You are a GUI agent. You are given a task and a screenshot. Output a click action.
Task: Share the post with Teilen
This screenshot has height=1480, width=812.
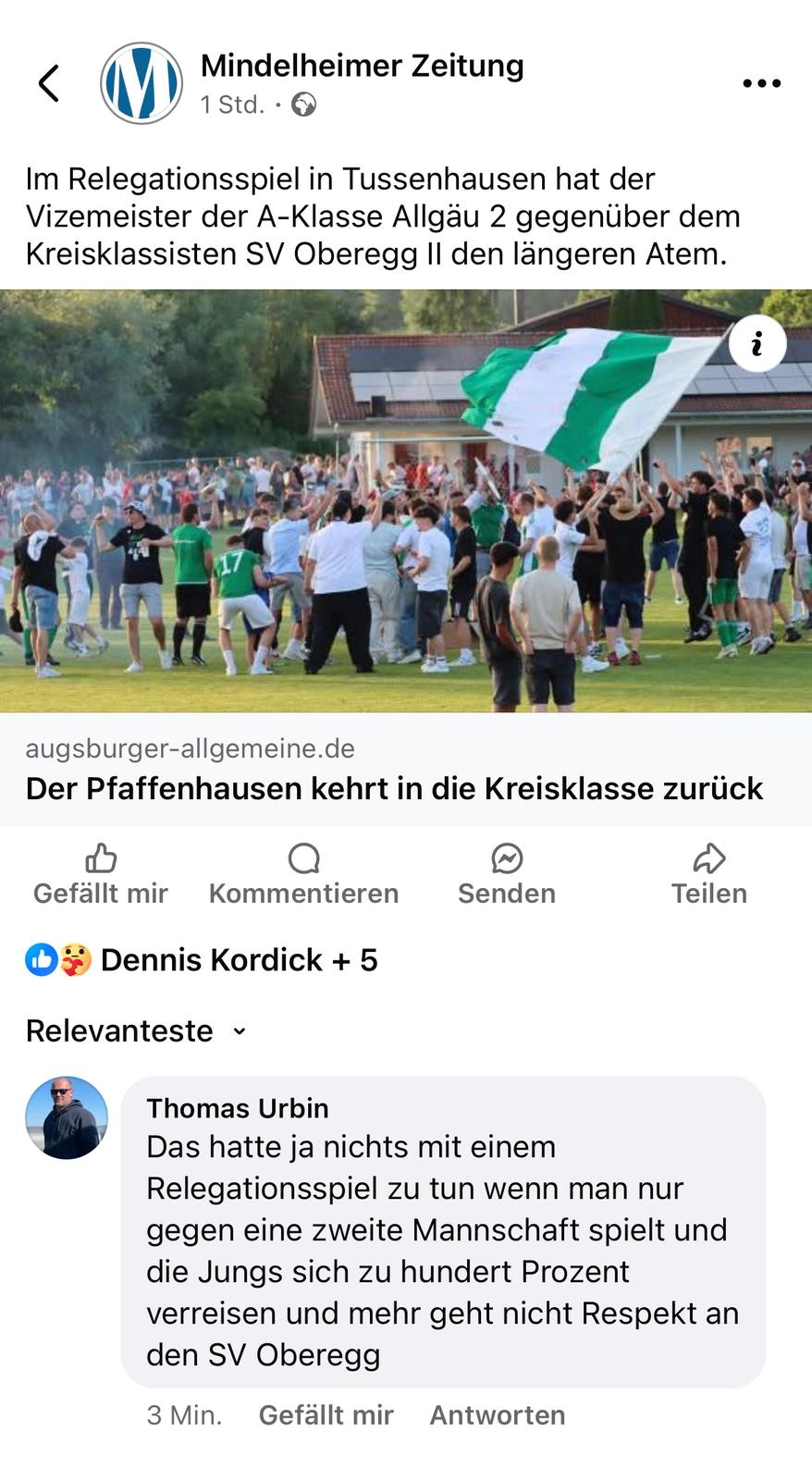click(x=709, y=874)
